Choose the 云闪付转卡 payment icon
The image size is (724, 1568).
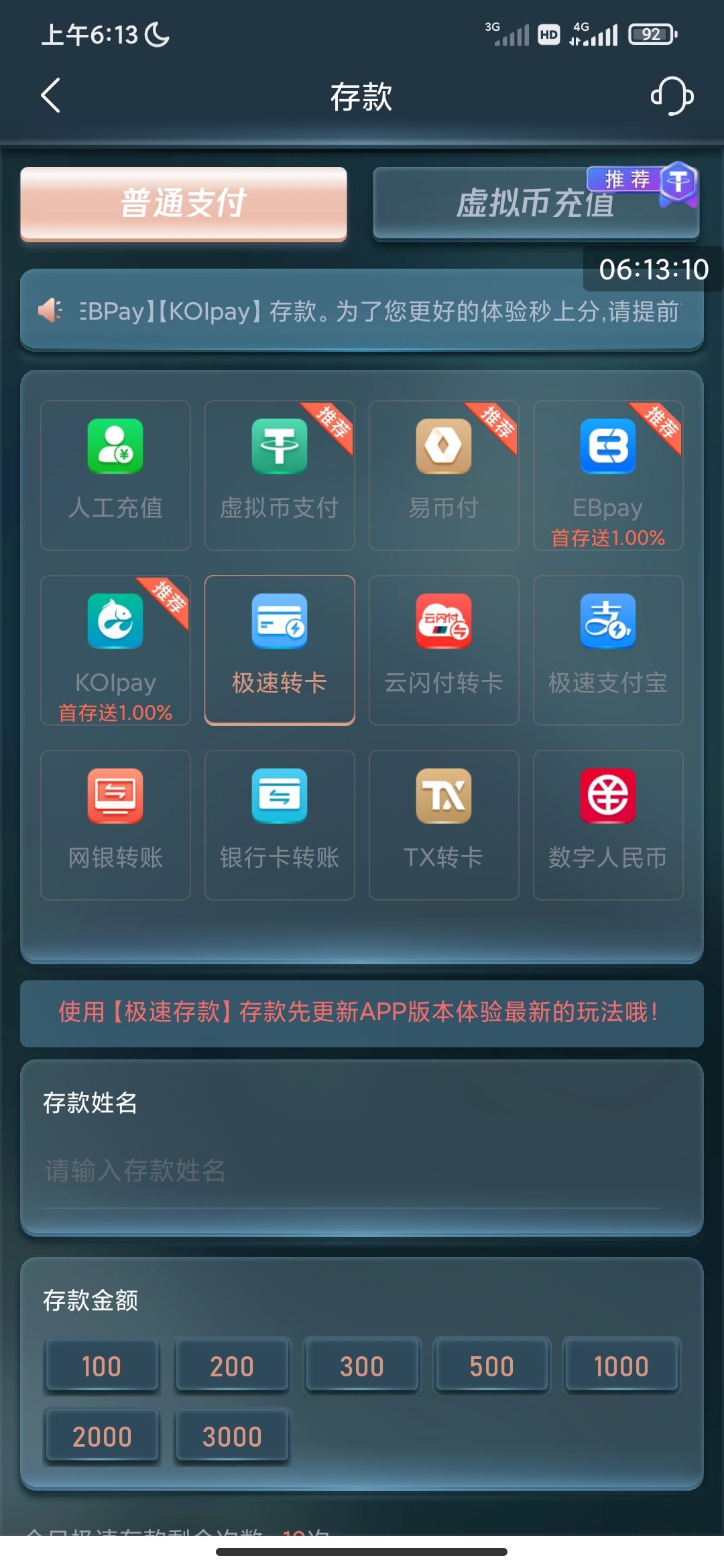[x=443, y=649]
